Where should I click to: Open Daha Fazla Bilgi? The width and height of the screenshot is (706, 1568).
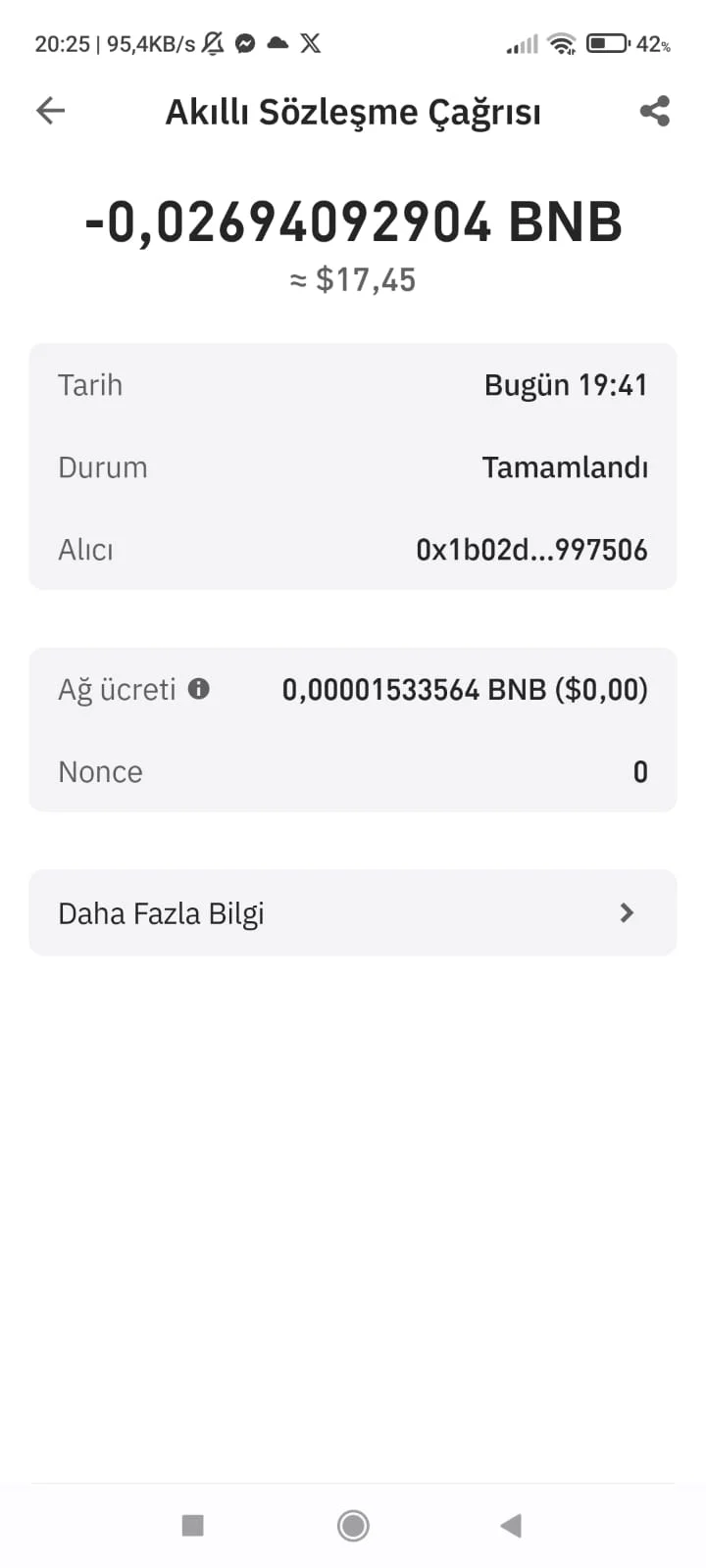353,913
